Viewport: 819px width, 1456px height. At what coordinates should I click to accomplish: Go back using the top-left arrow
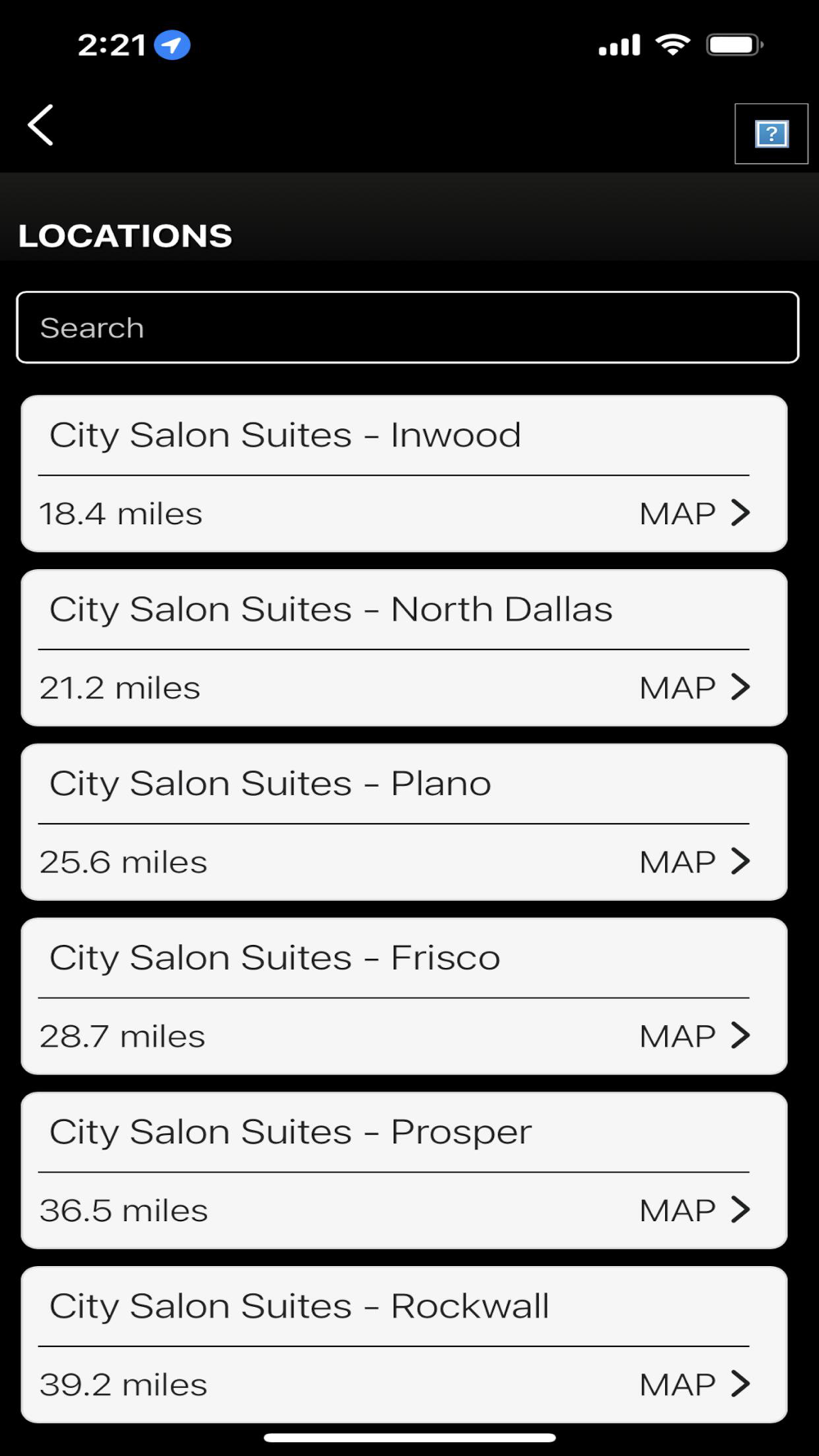41,125
